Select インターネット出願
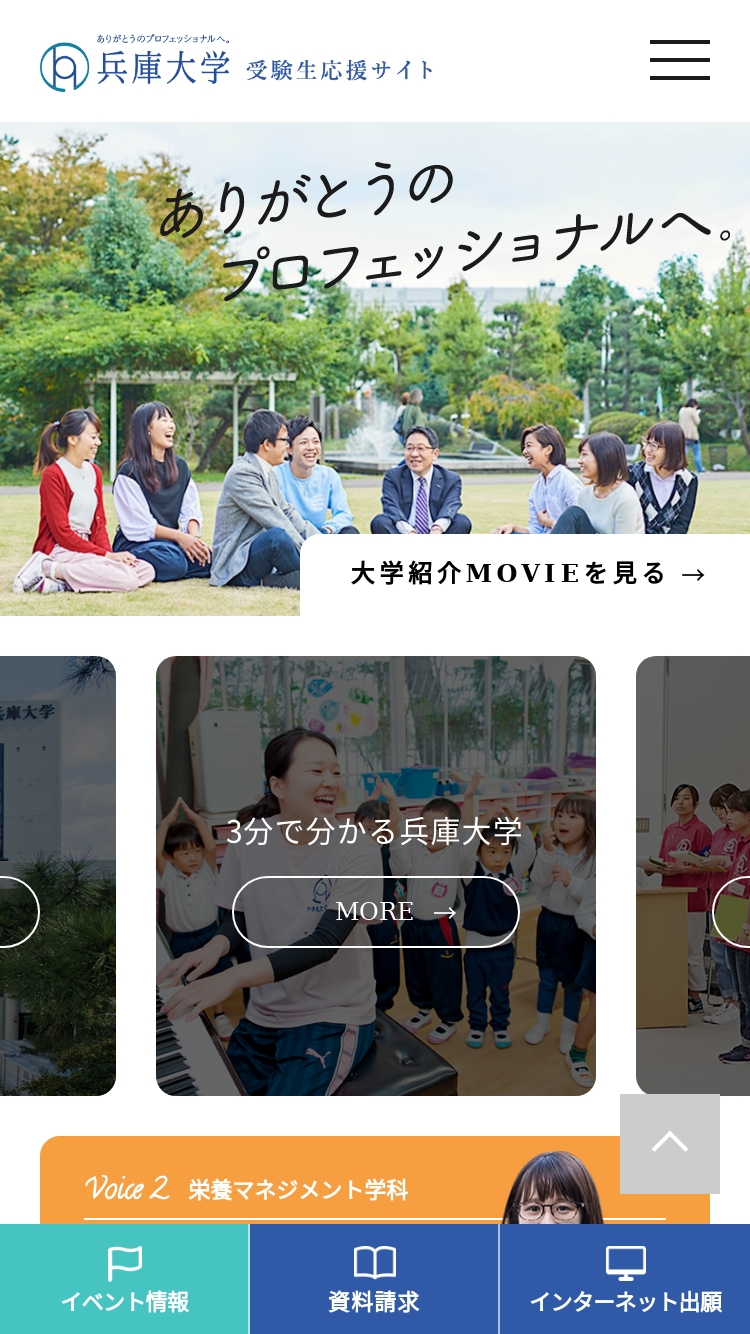This screenshot has height=1334, width=750. [625, 1279]
